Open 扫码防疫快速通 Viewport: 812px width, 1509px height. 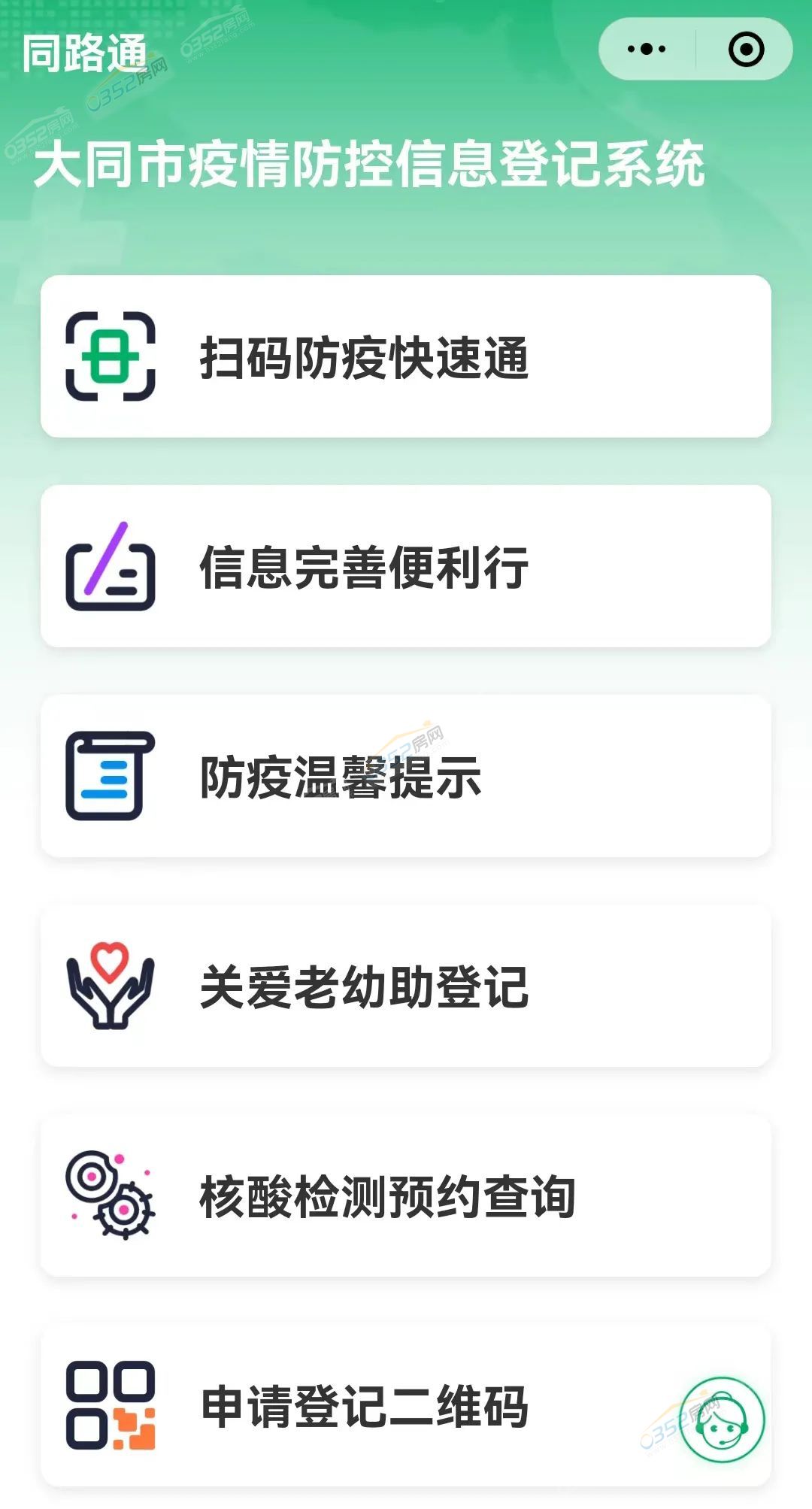pos(406,356)
